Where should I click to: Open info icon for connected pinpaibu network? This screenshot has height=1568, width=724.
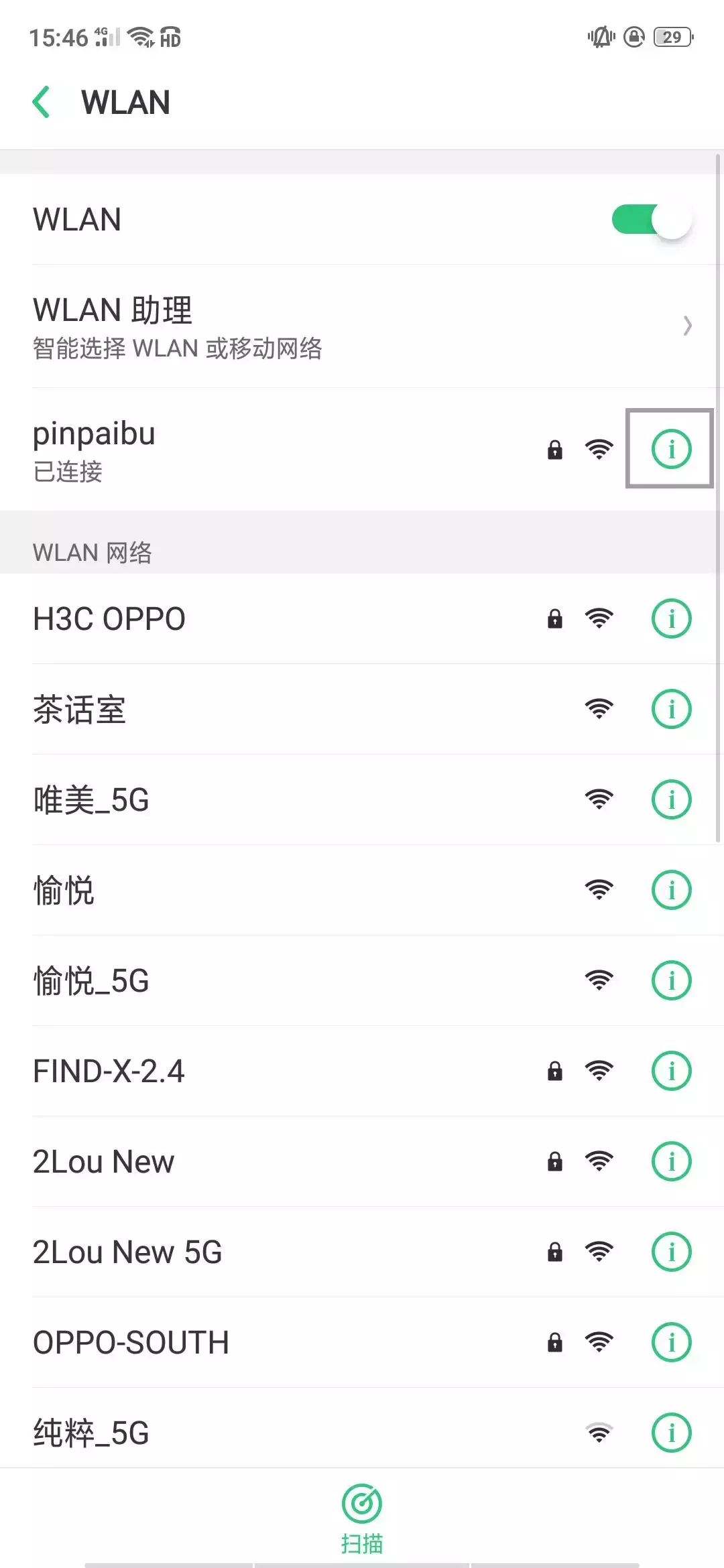pos(671,449)
